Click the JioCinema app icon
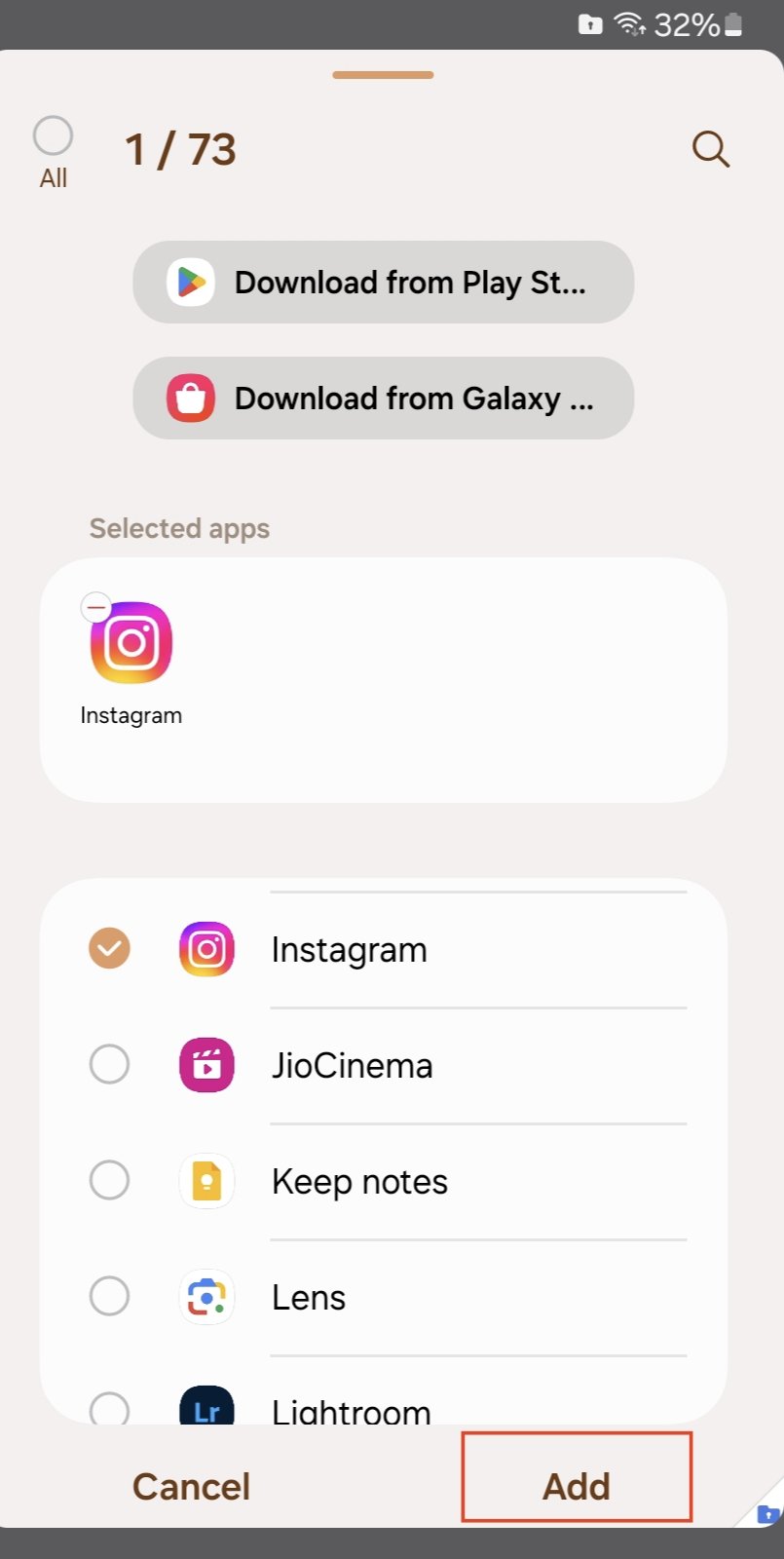 pyautogui.click(x=206, y=1065)
